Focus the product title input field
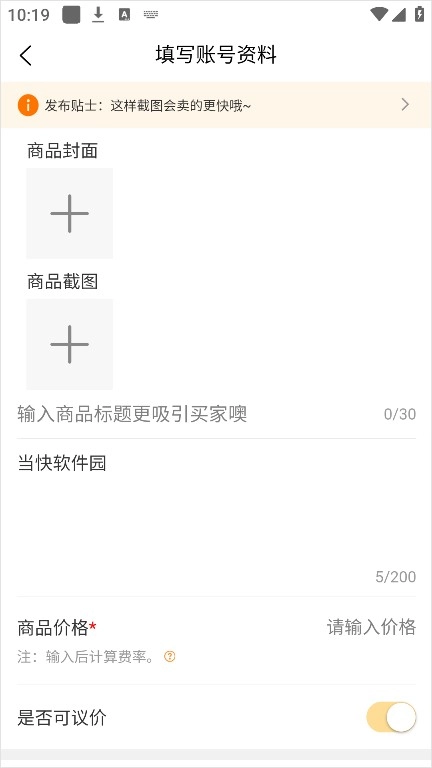The image size is (432, 768). 196,414
